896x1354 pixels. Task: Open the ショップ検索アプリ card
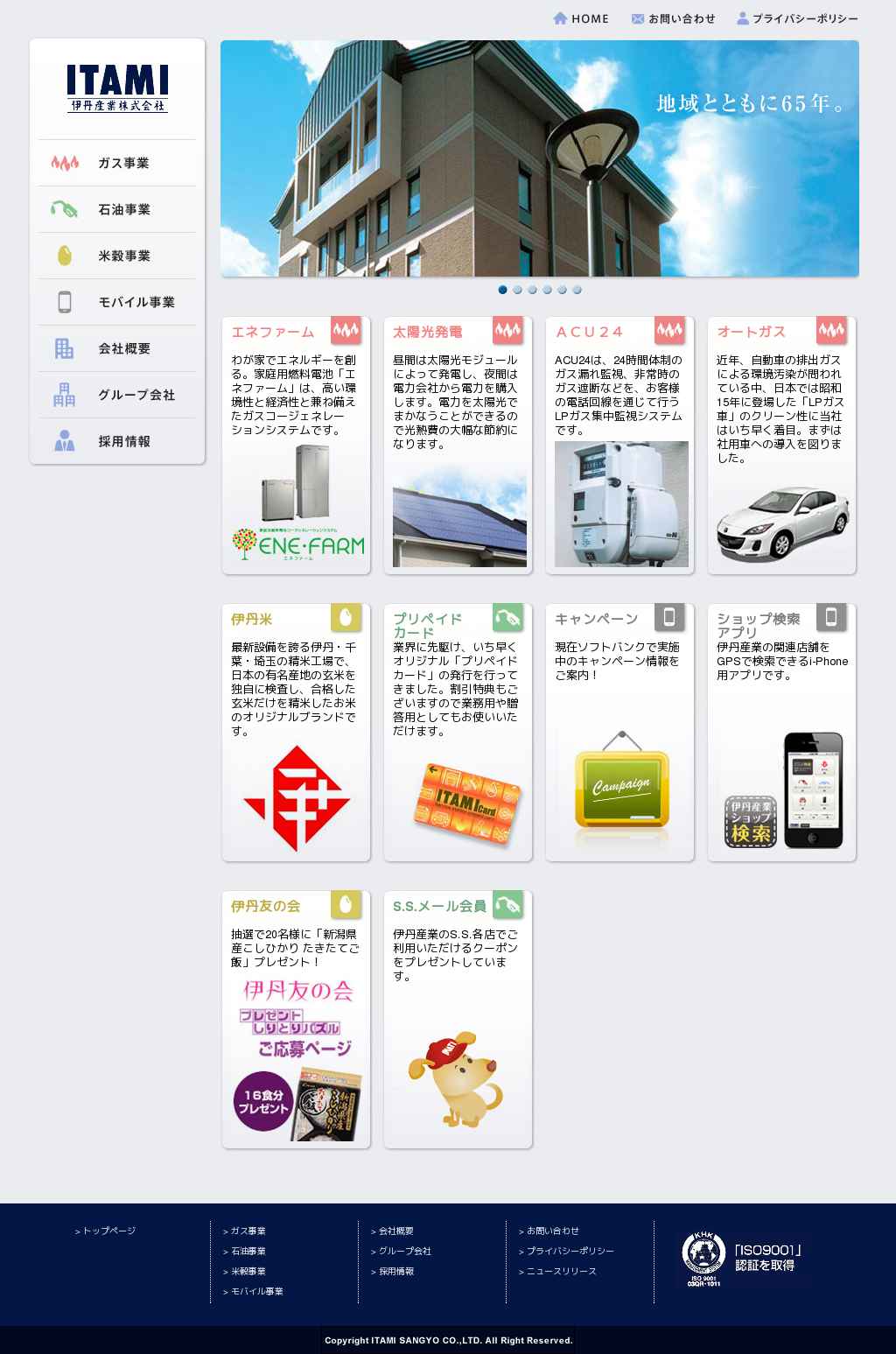(781, 733)
